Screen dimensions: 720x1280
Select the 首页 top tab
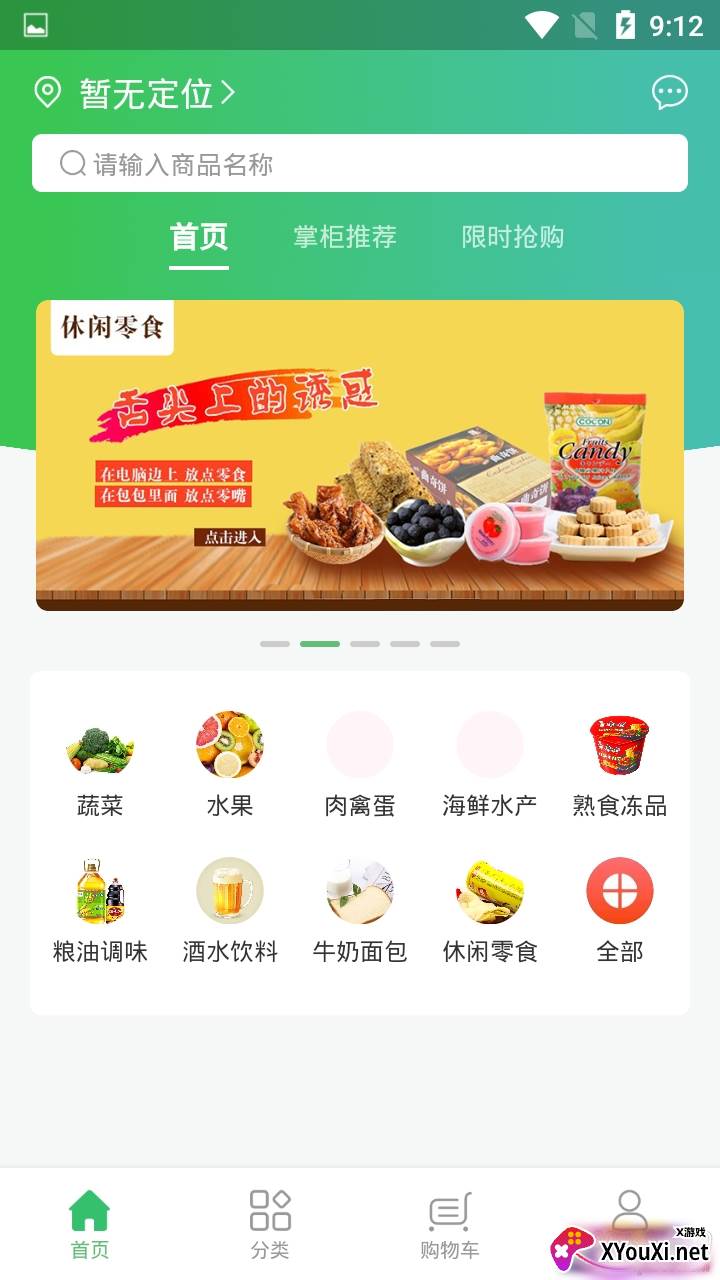tap(199, 237)
